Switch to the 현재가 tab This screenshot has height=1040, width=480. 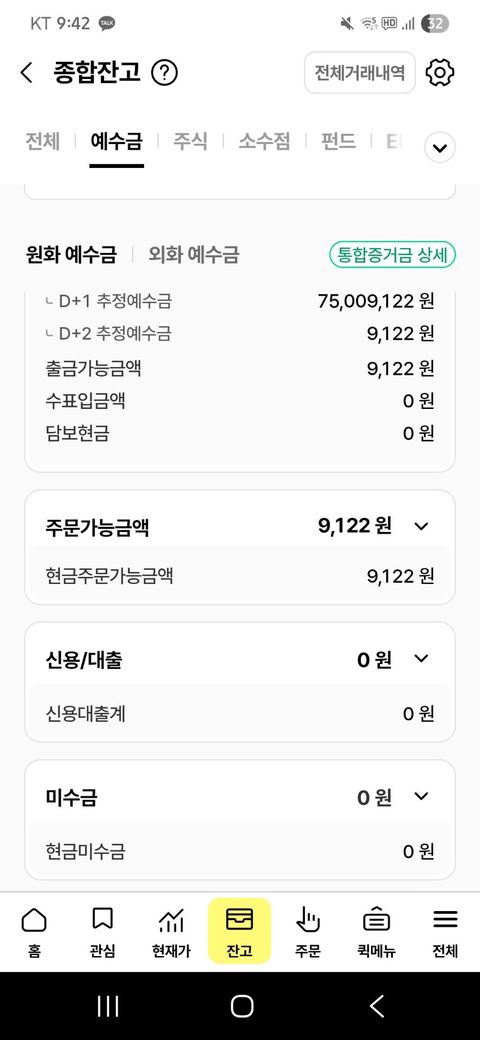click(x=171, y=933)
